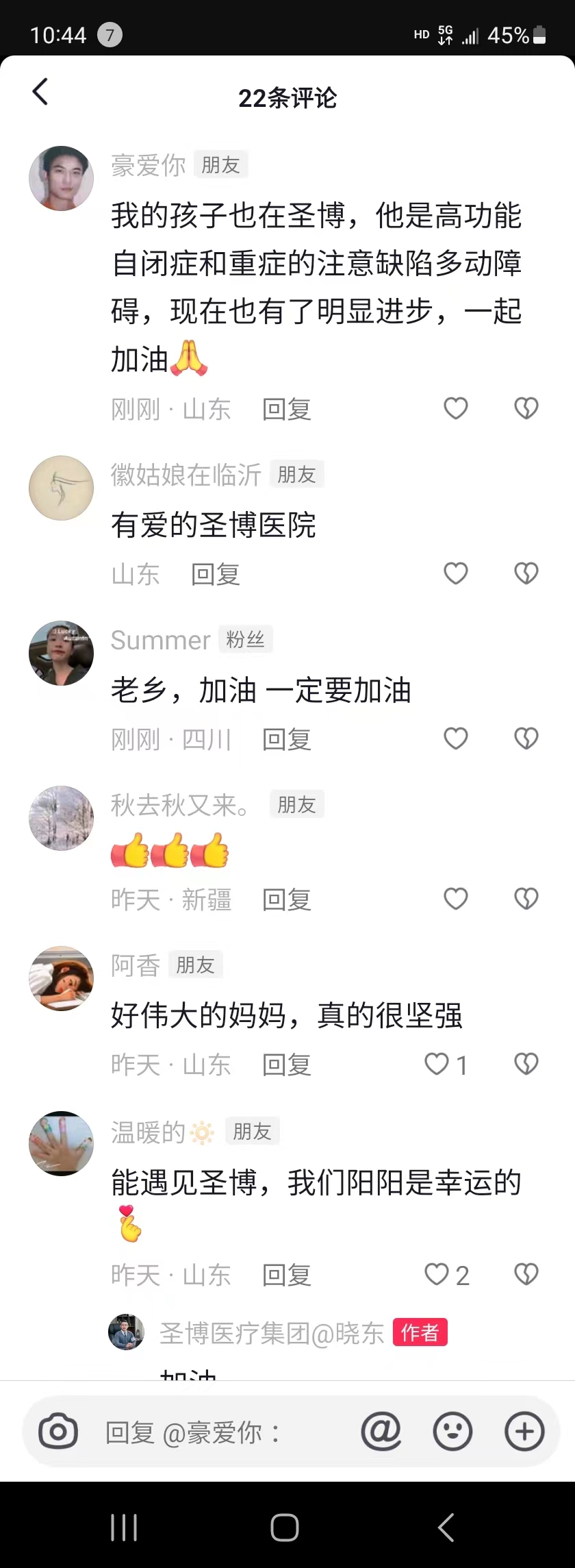Dislike Summer's comment

526,738
